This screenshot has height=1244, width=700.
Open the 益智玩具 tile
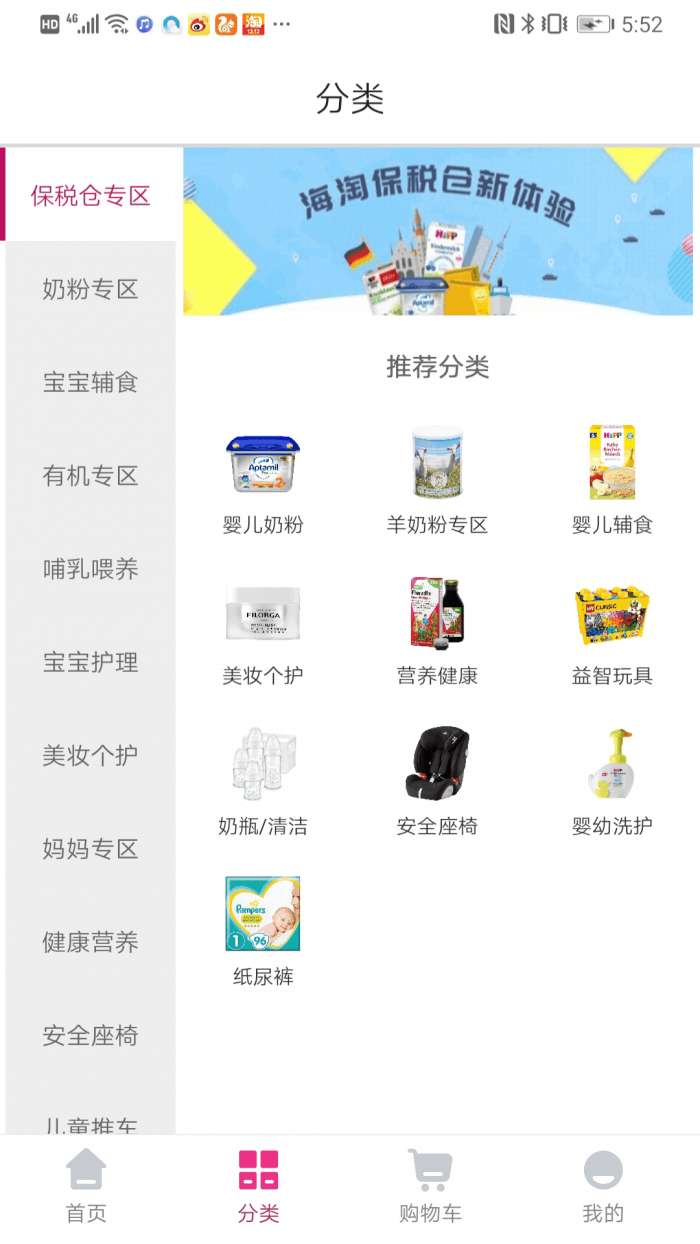pyautogui.click(x=612, y=630)
